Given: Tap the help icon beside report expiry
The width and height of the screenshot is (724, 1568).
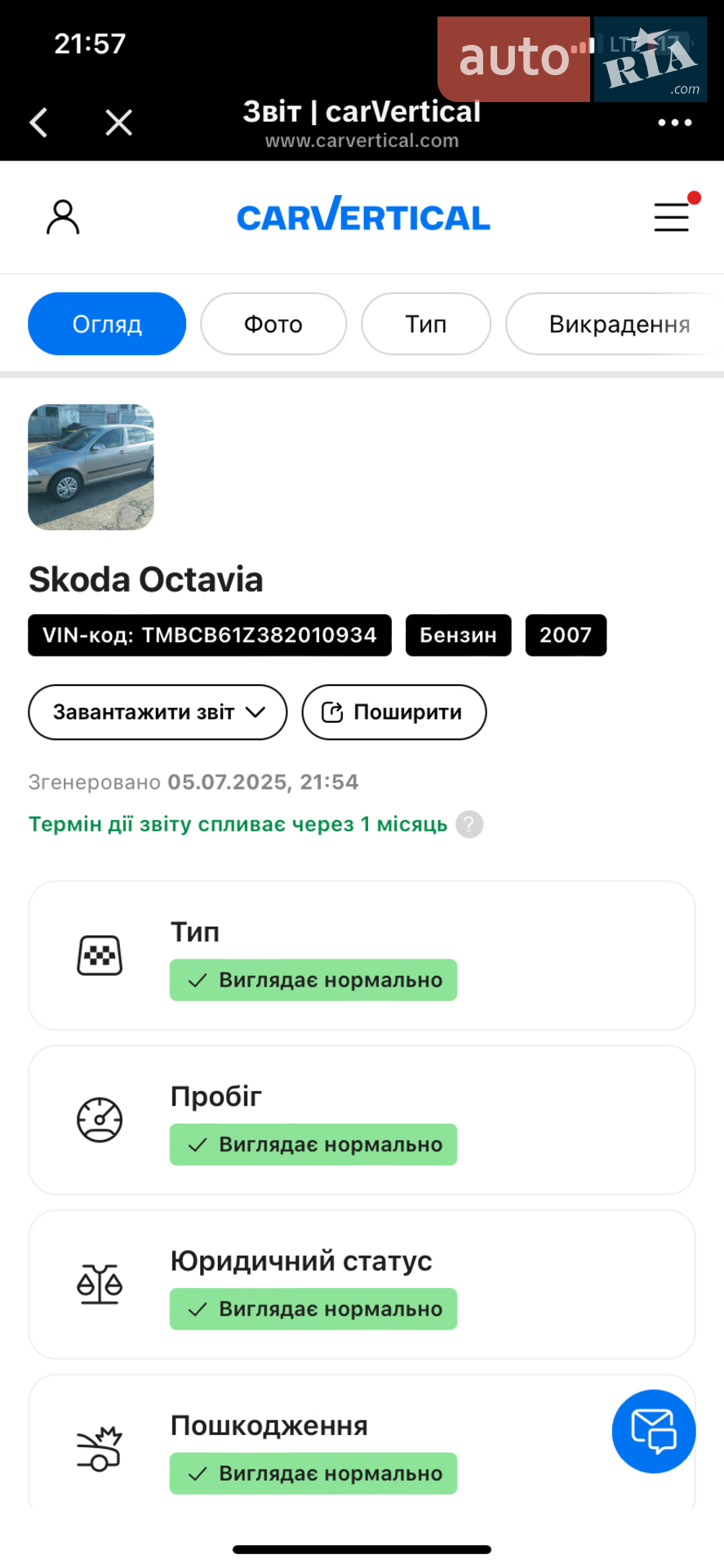Looking at the screenshot, I should pos(469,825).
